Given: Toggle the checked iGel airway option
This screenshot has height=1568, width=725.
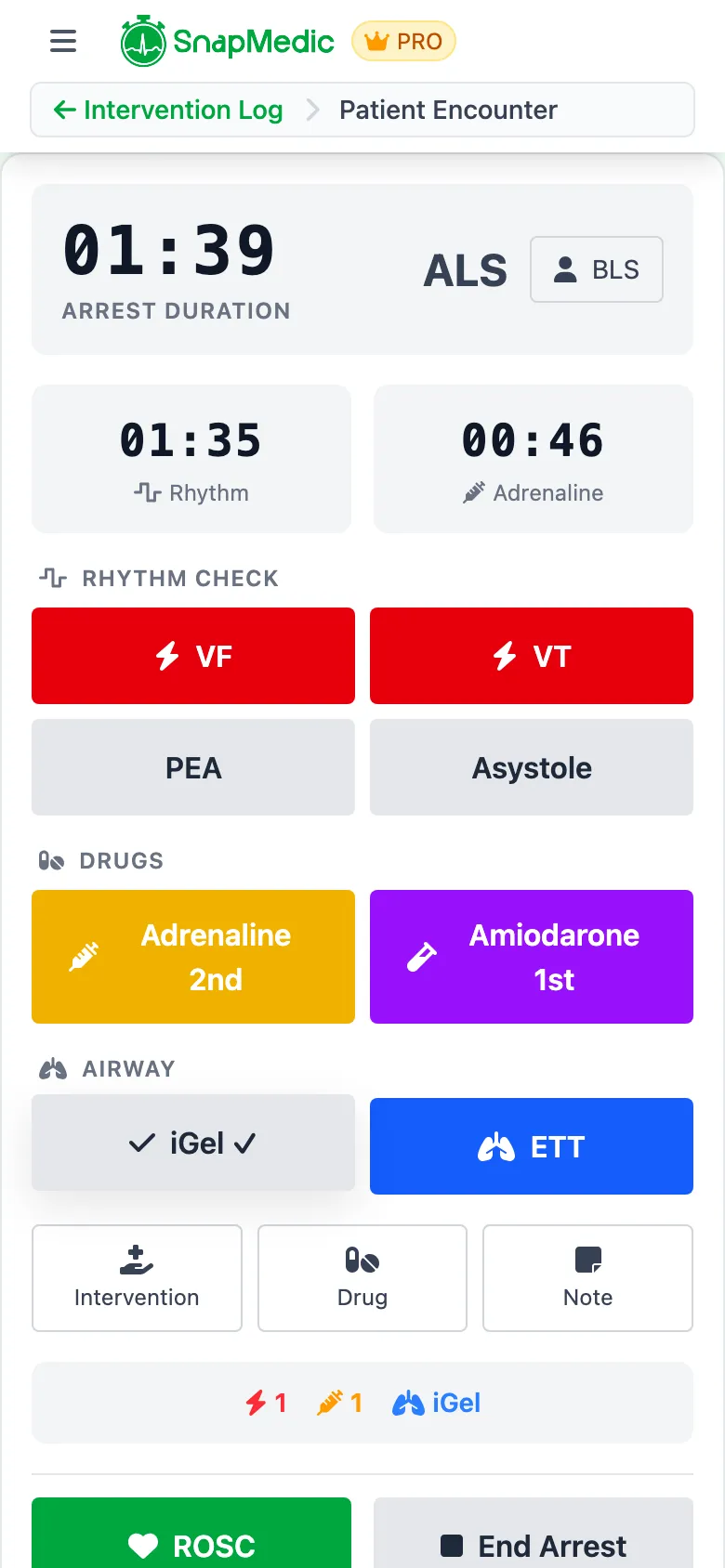Looking at the screenshot, I should coord(192,1143).
